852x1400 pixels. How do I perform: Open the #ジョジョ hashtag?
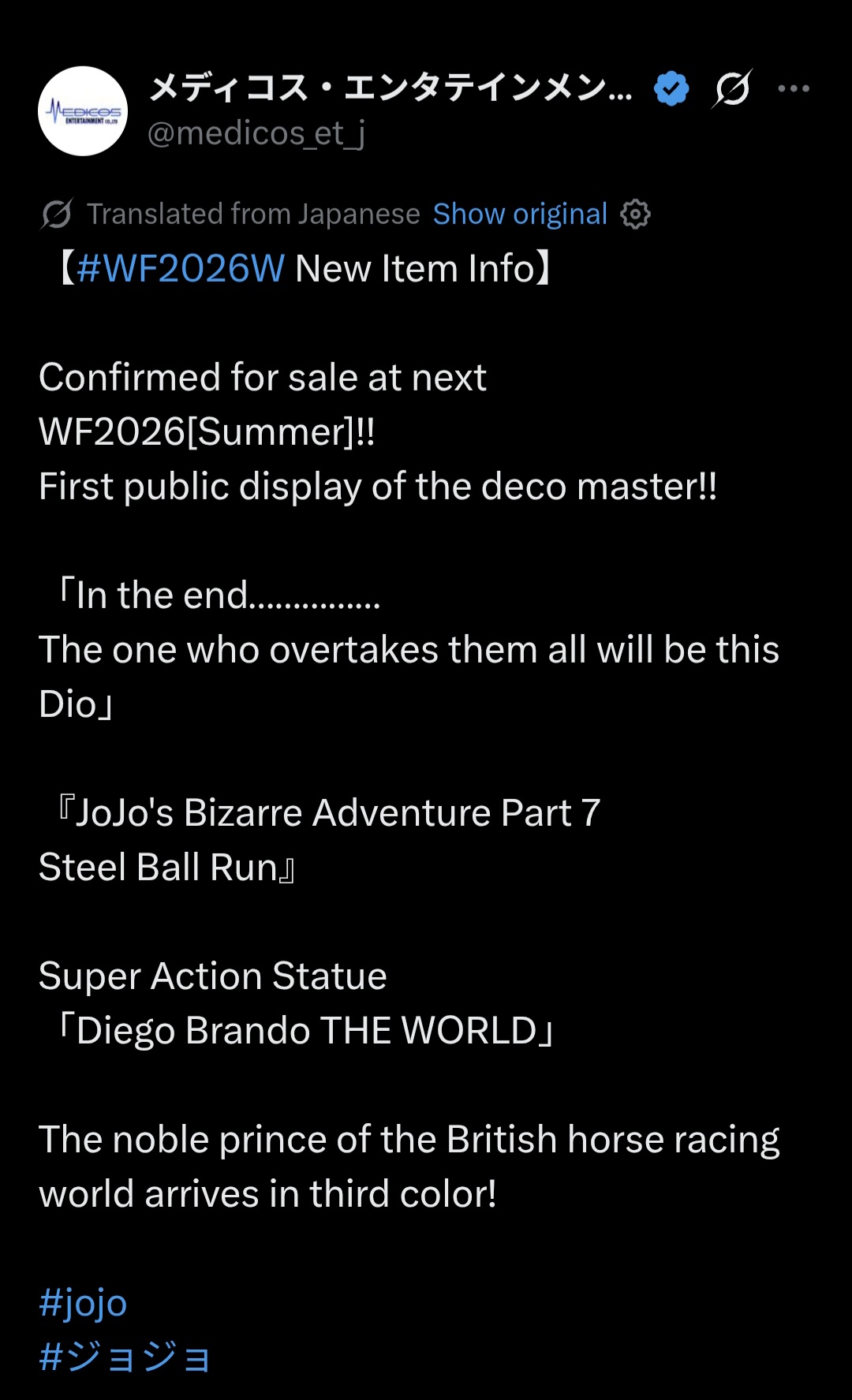pos(125,1357)
